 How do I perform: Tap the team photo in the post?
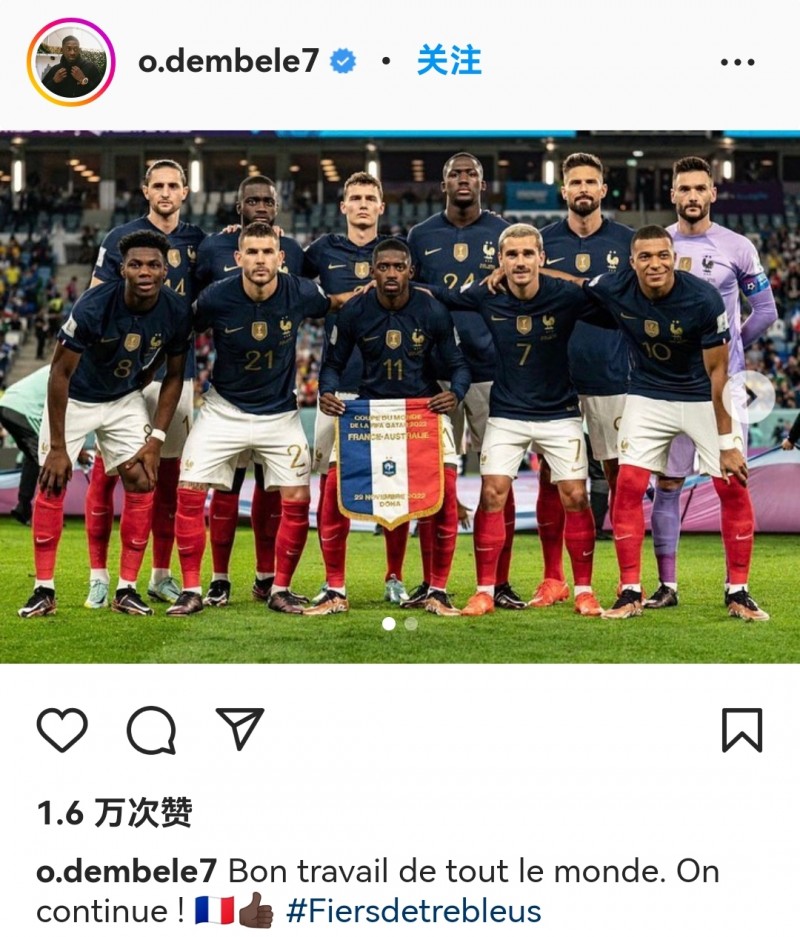coord(400,400)
